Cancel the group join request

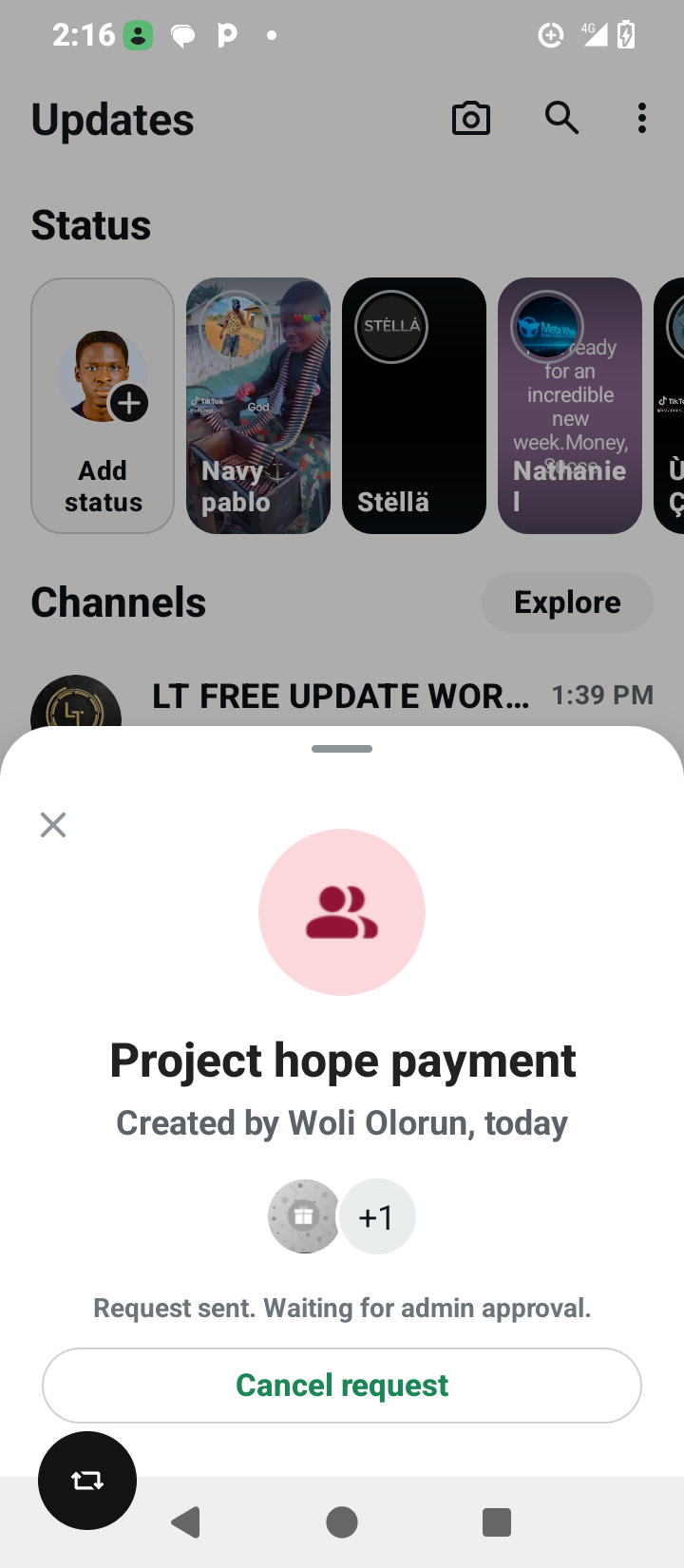coord(342,1386)
